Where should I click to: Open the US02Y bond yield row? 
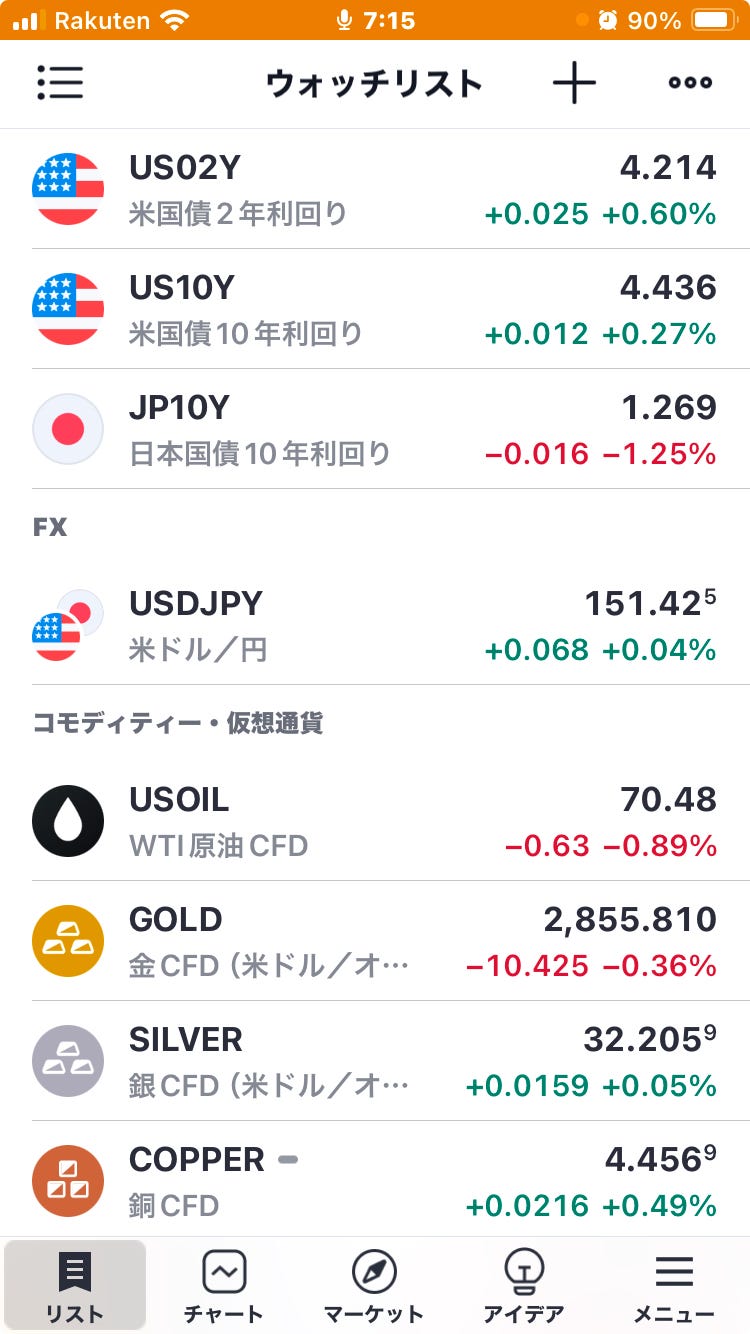point(375,189)
